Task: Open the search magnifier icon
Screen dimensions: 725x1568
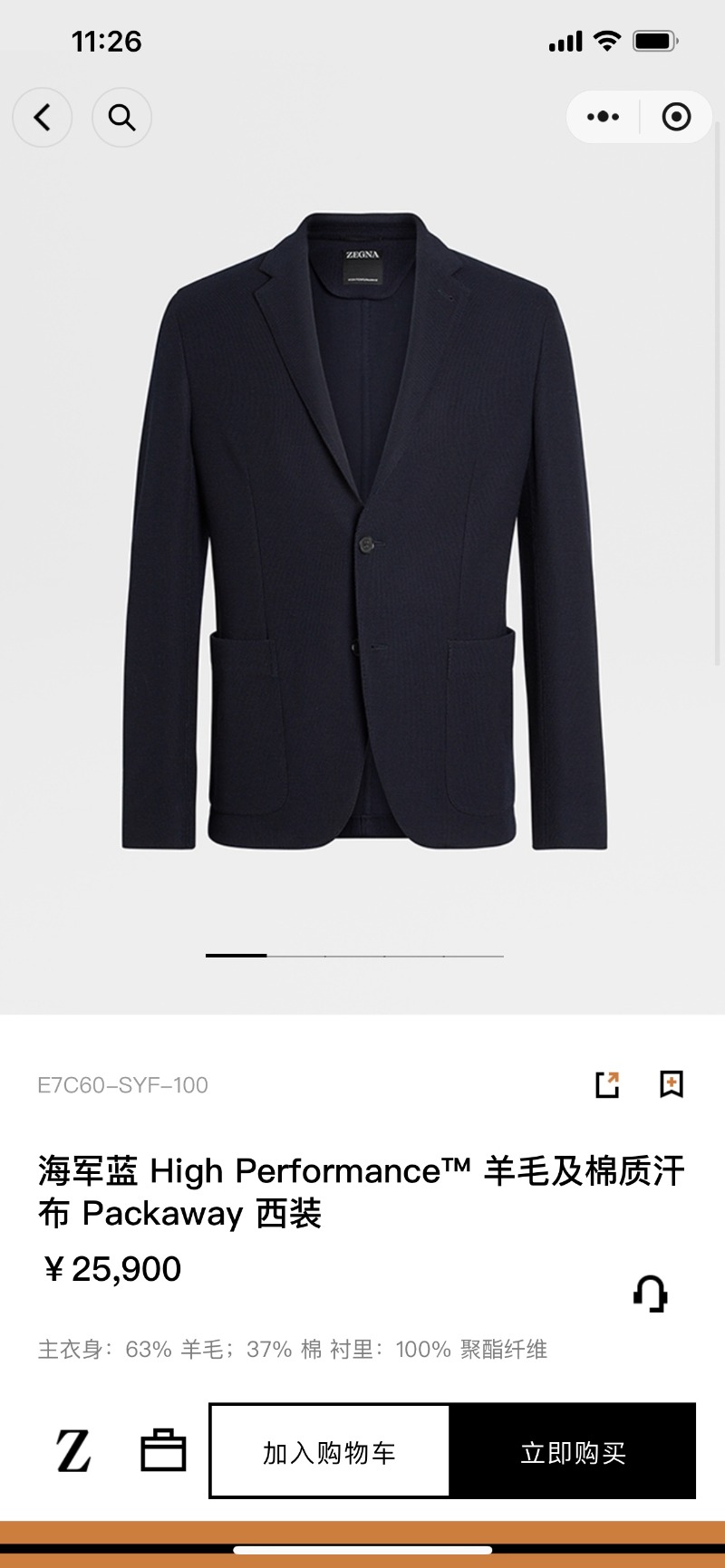Action: (121, 117)
